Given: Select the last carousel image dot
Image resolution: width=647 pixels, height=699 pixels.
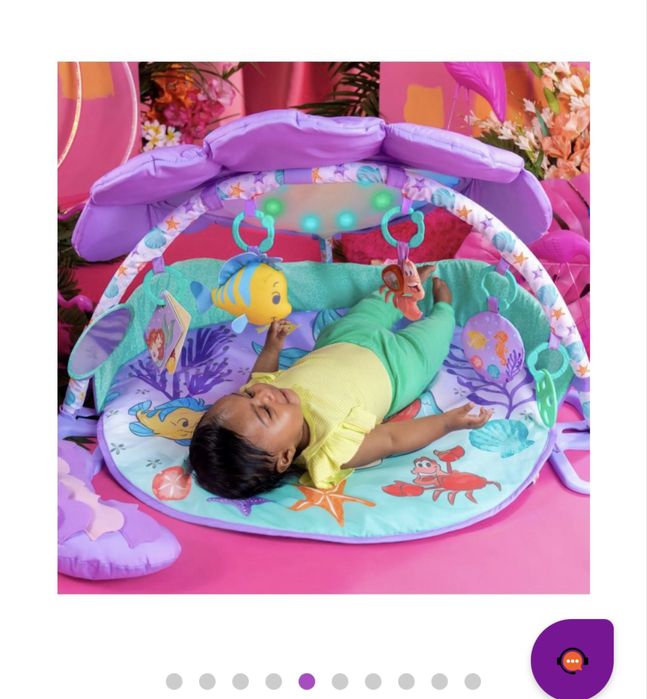Looking at the screenshot, I should [472, 682].
